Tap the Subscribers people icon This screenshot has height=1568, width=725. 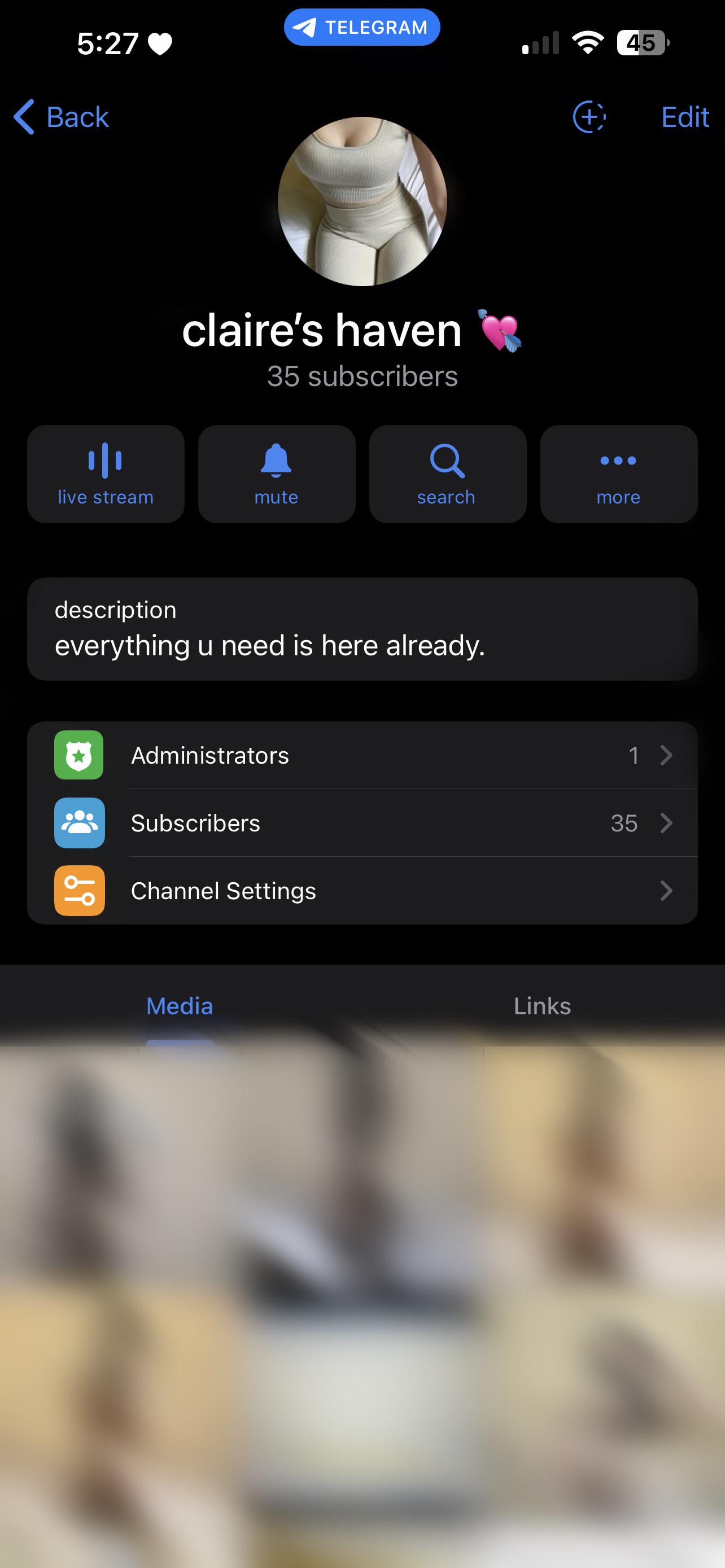(79, 823)
